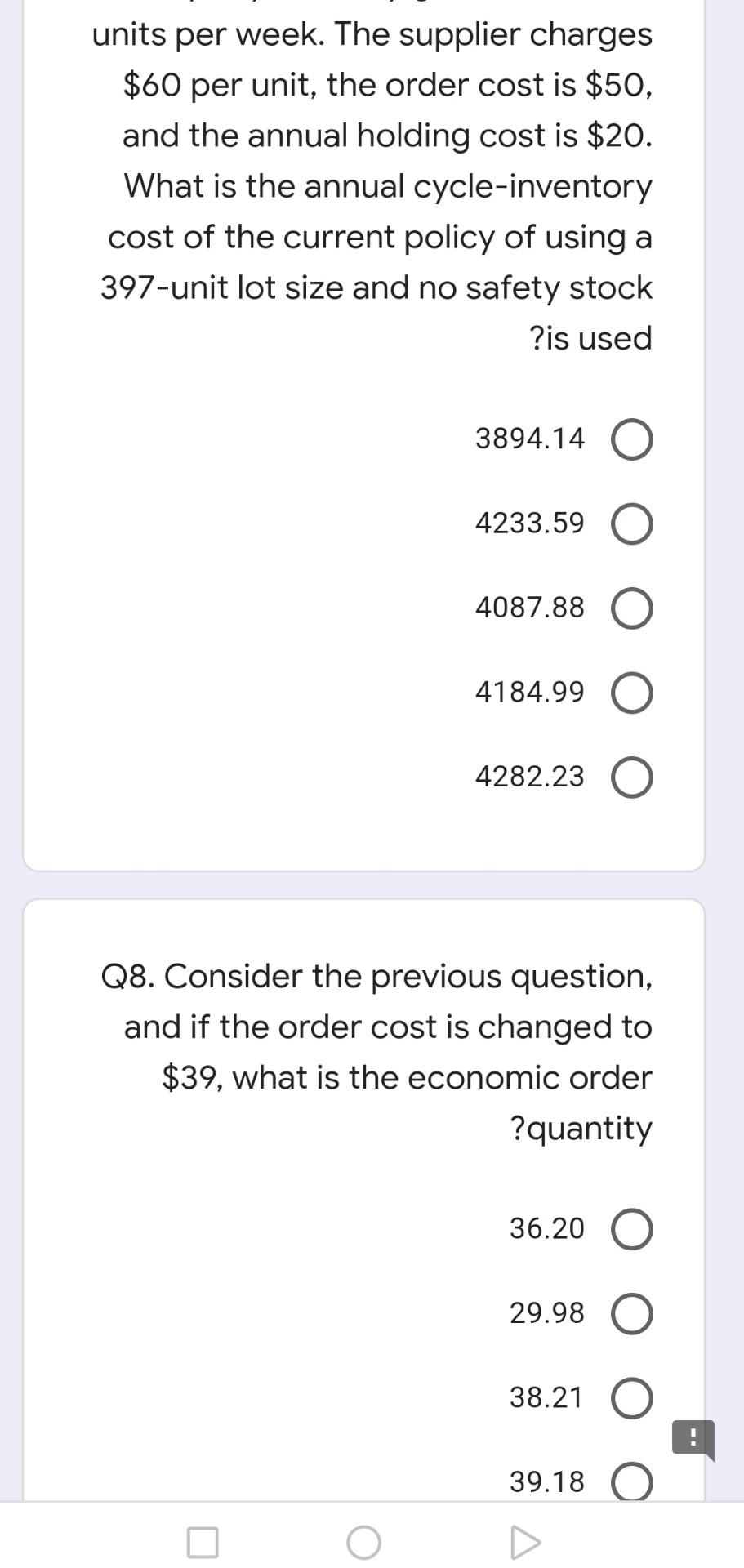Select 29.98 as the economic order quantity
Screen dimensions: 744x1568
[x=631, y=1312]
